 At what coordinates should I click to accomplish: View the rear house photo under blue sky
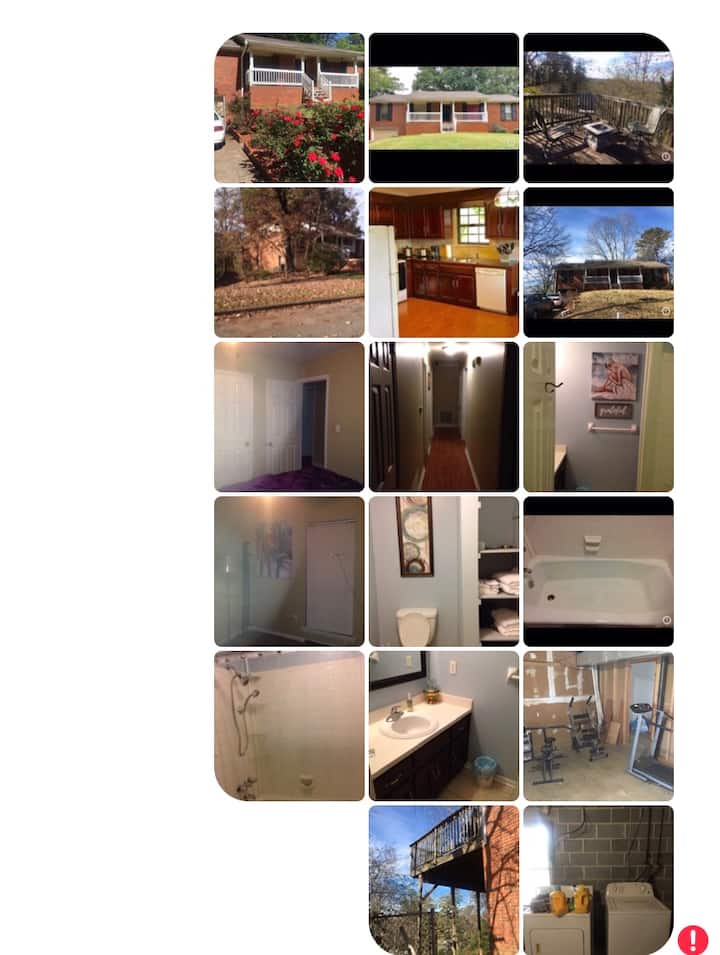coord(598,262)
